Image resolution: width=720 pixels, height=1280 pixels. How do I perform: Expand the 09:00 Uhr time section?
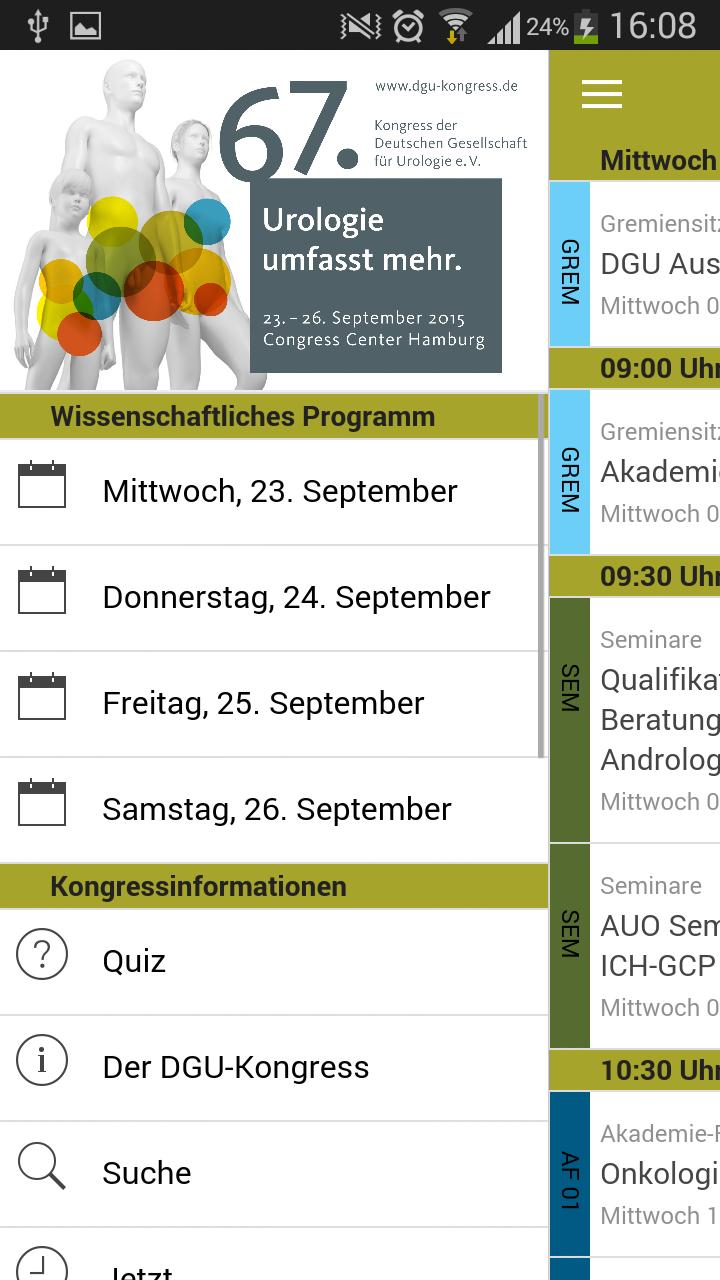(x=660, y=368)
